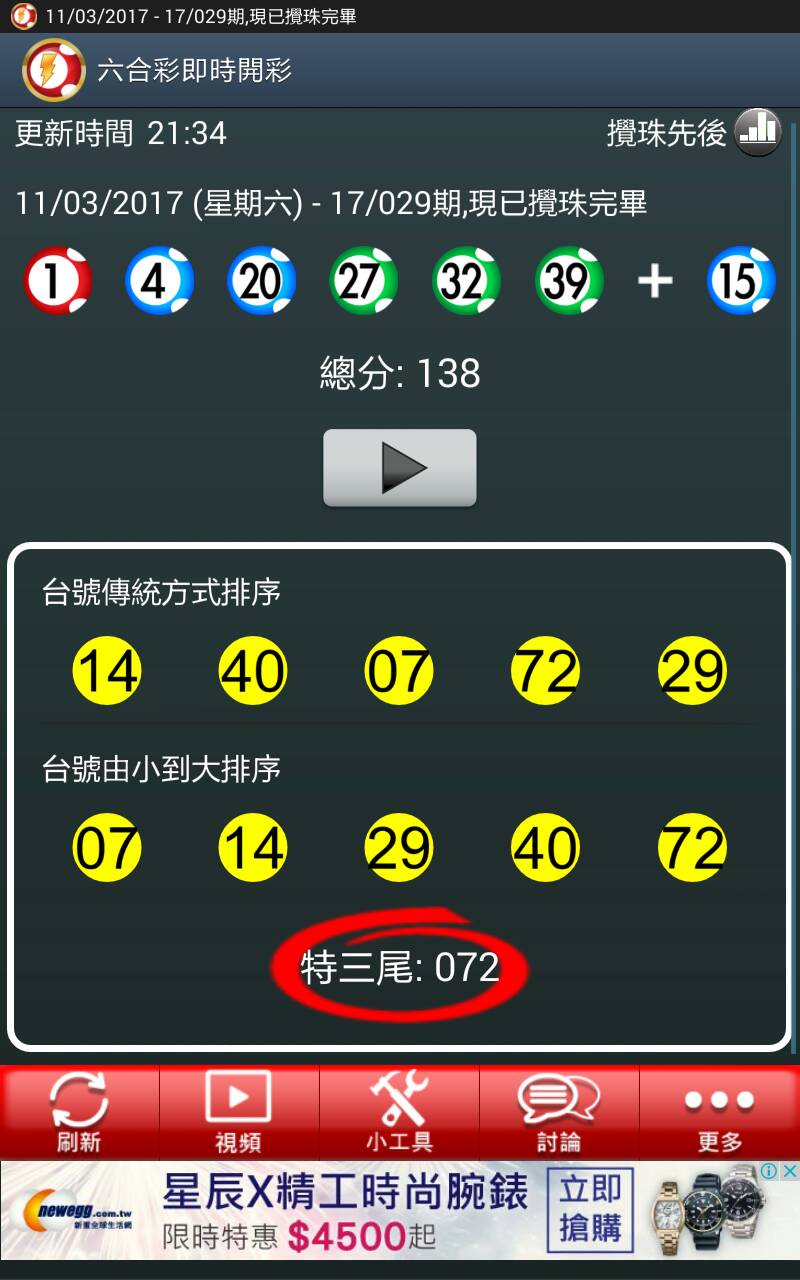The image size is (800, 1280).
Task: Open the 更多 more menu
Action: click(719, 1112)
